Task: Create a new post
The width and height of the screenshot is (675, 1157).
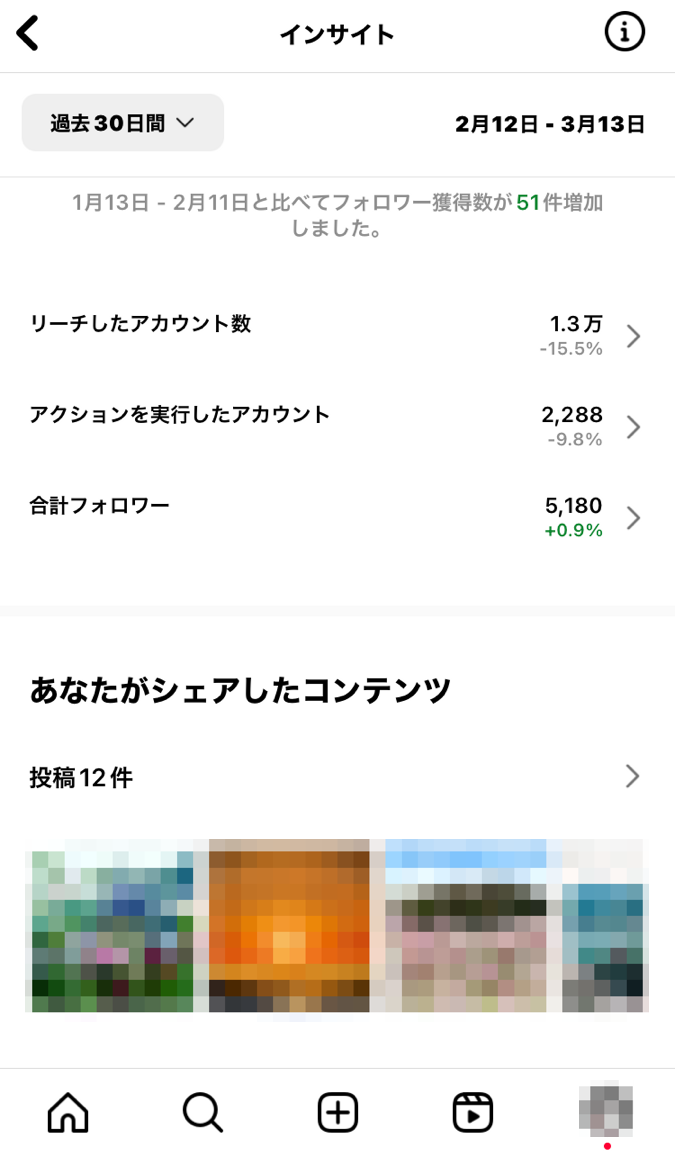Action: (338, 1112)
